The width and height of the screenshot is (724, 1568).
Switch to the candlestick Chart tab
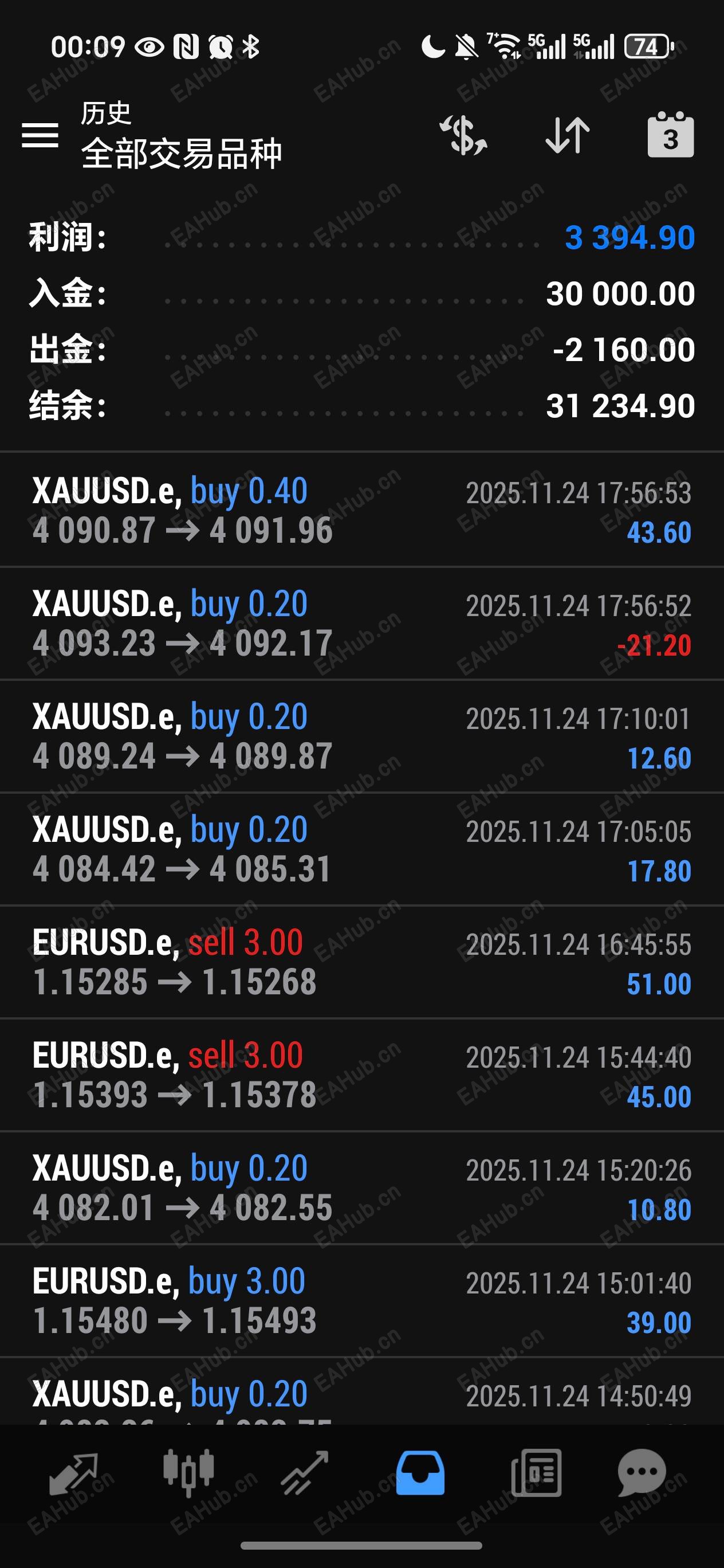coord(188,1473)
